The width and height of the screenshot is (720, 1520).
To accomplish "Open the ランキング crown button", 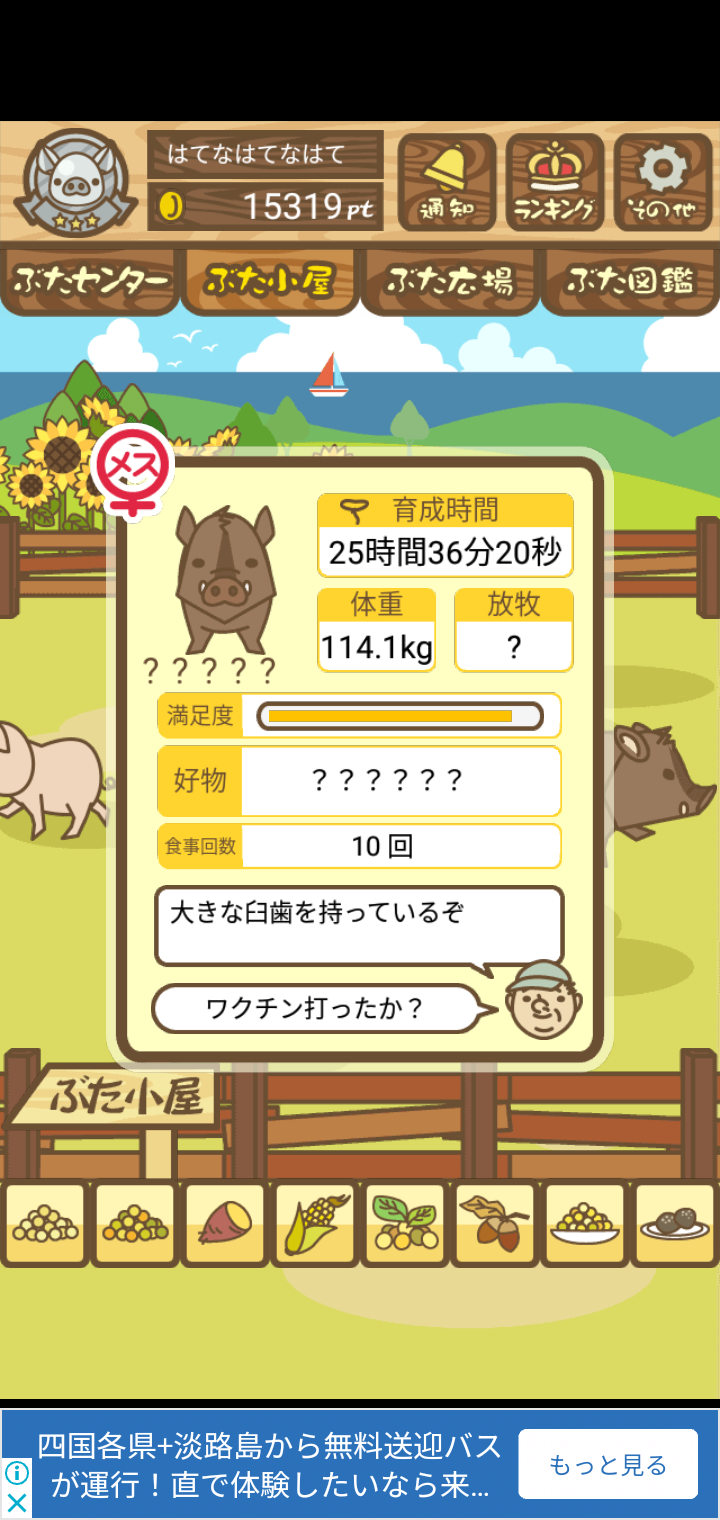I will (554, 183).
